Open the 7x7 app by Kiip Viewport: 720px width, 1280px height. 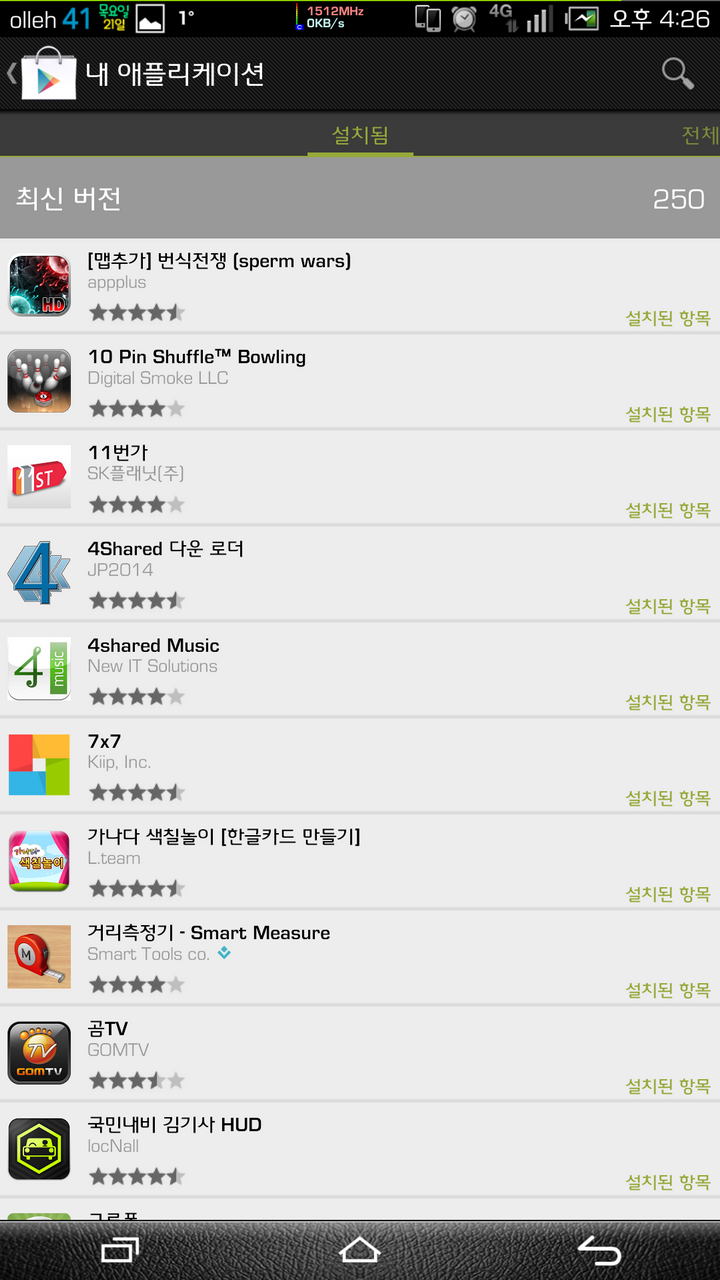pos(360,765)
